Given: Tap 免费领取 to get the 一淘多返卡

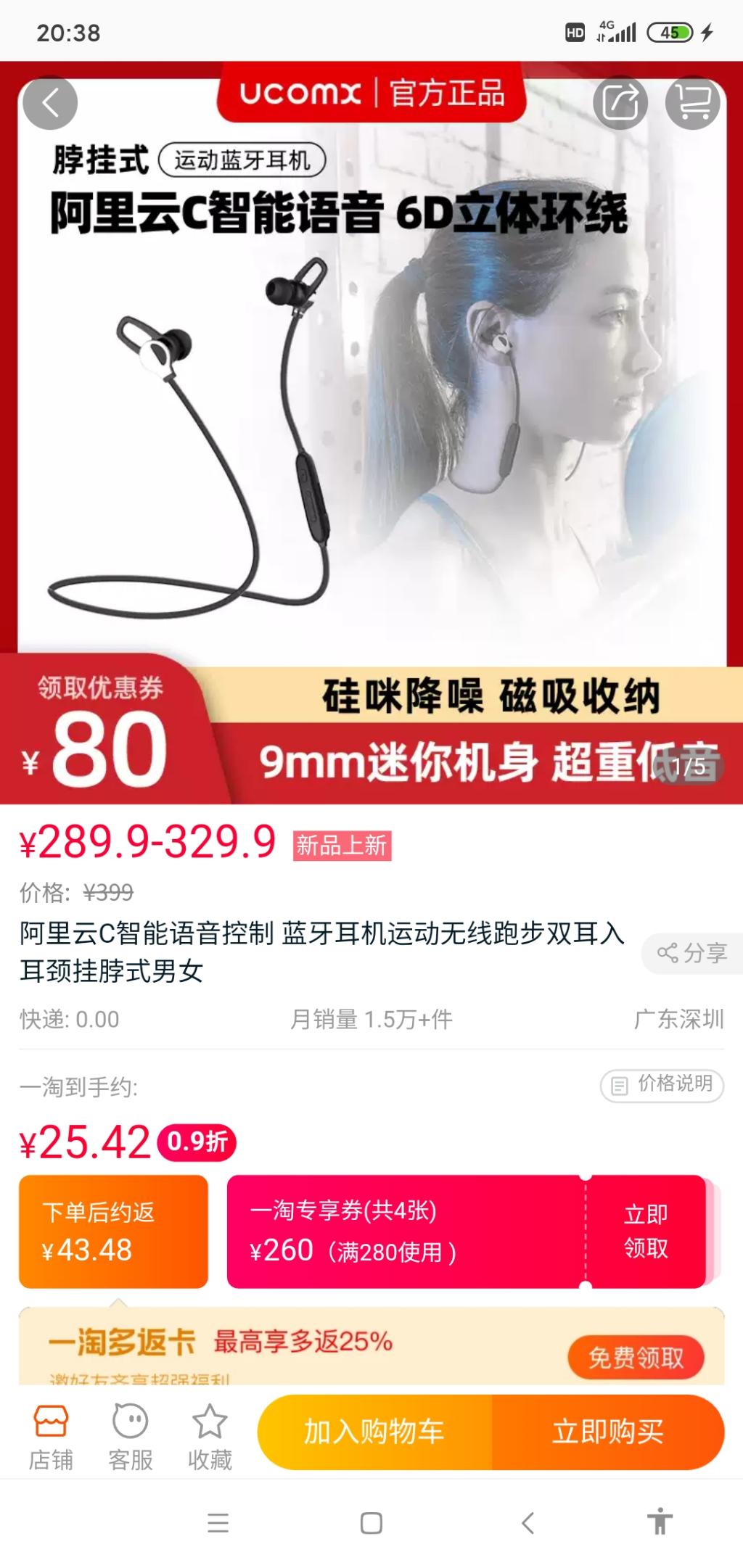Looking at the screenshot, I should coord(636,1357).
